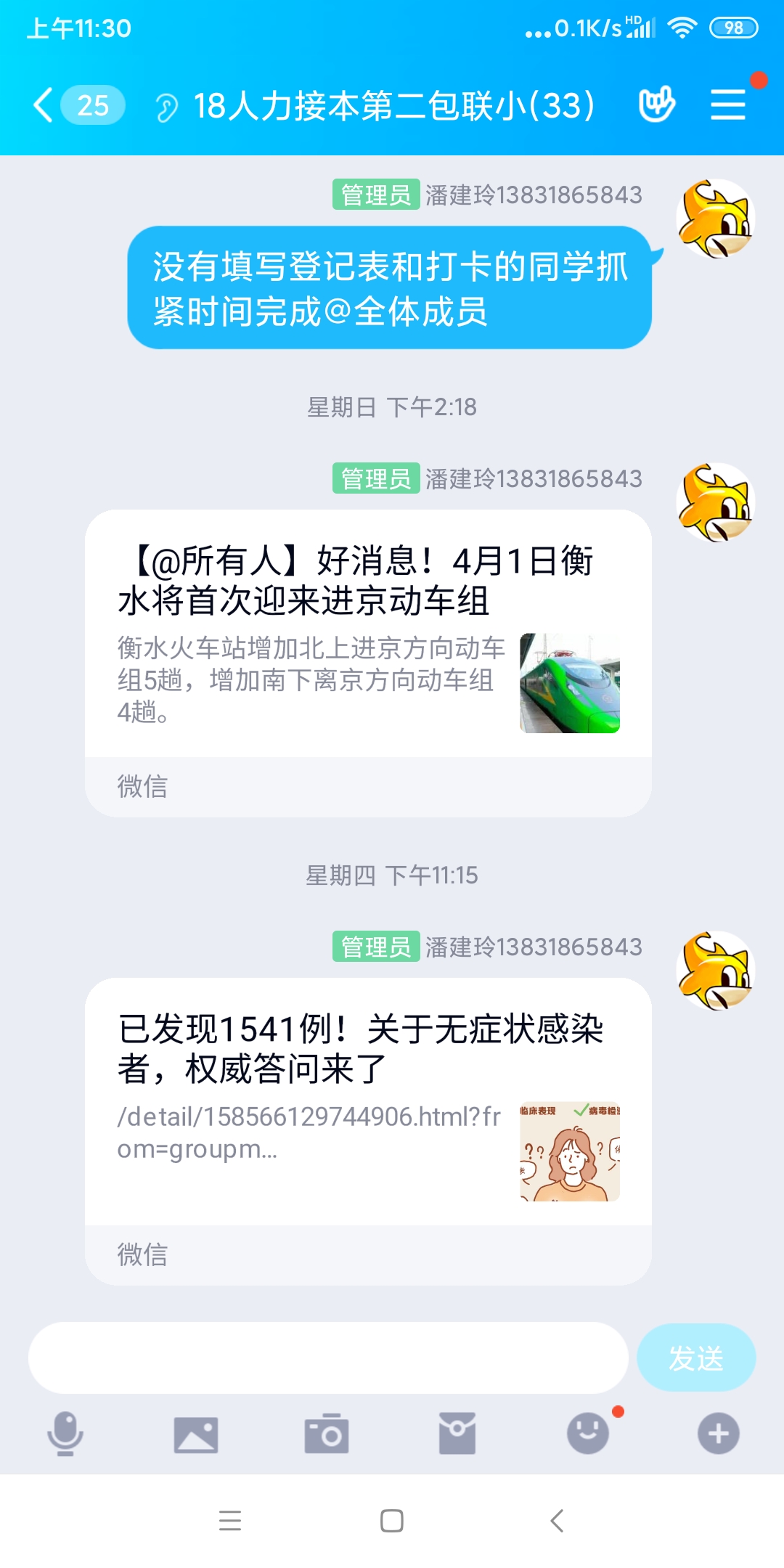Image resolution: width=784 pixels, height=1568 pixels.
Task: Tap the system home button
Action: point(392,1521)
